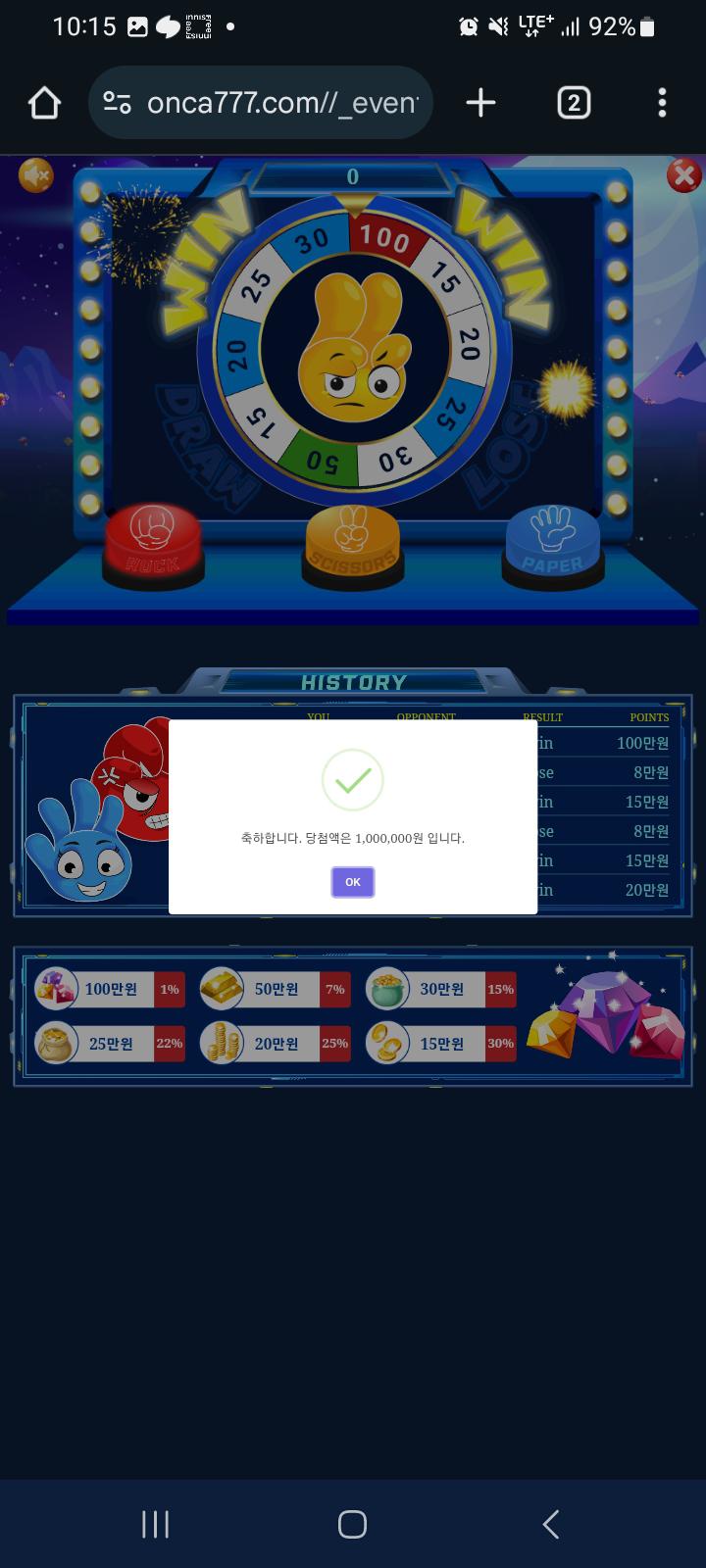Viewport: 706px width, 1568px height.
Task: Confirm the prize dialog with OK
Action: pos(353,882)
